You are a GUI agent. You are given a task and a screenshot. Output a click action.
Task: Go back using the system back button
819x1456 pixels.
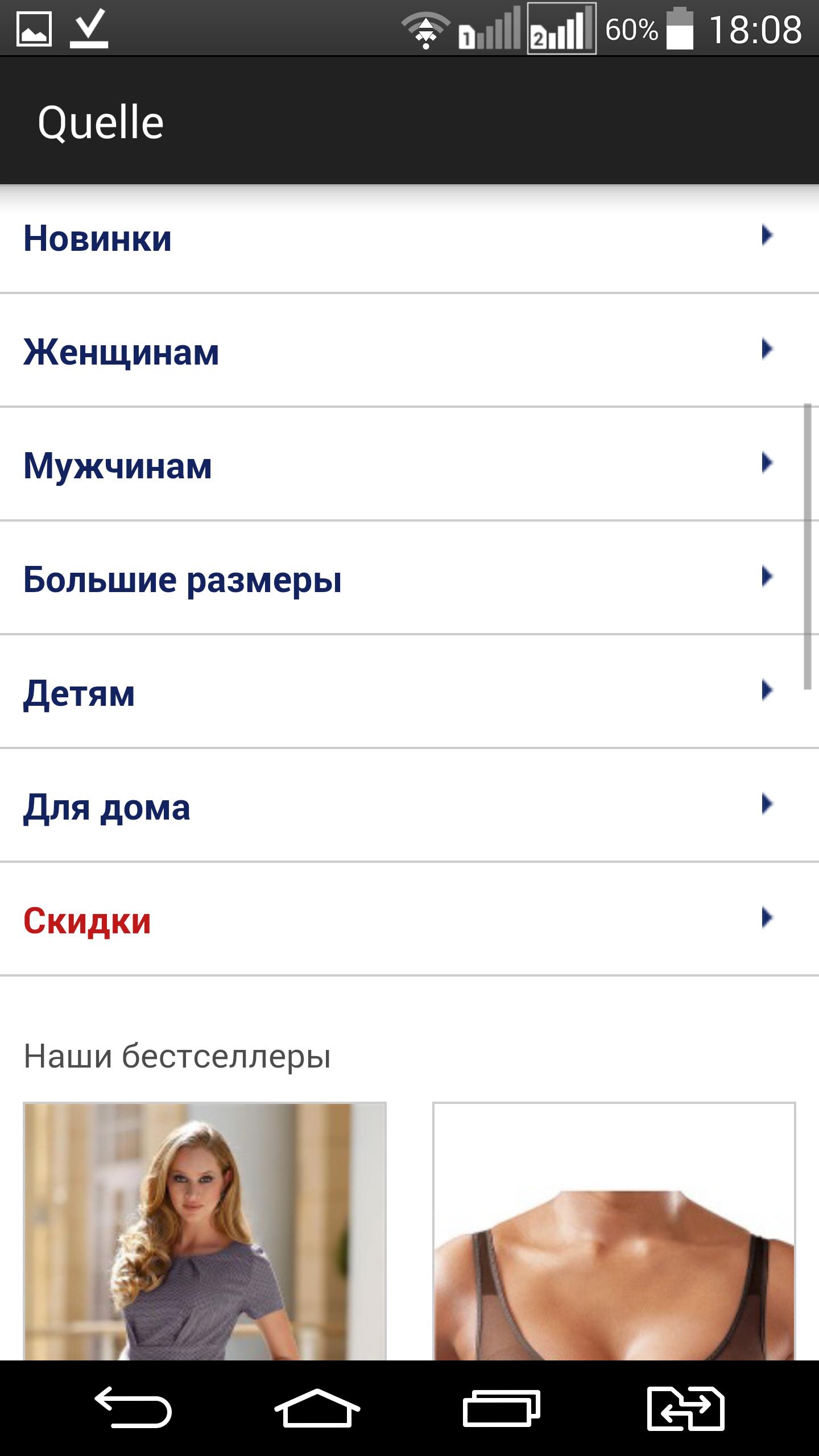[134, 1408]
